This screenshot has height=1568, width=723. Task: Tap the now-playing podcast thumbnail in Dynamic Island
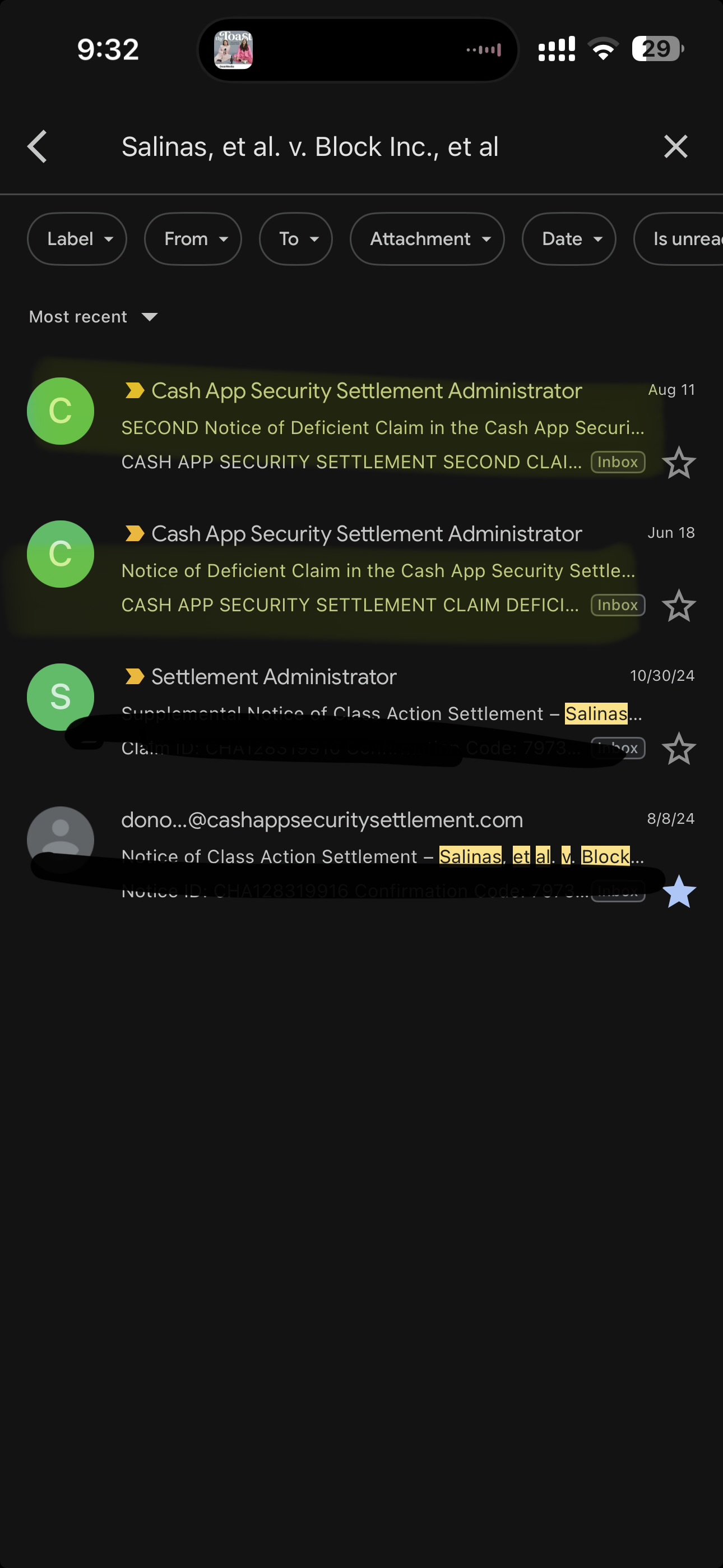click(233, 49)
